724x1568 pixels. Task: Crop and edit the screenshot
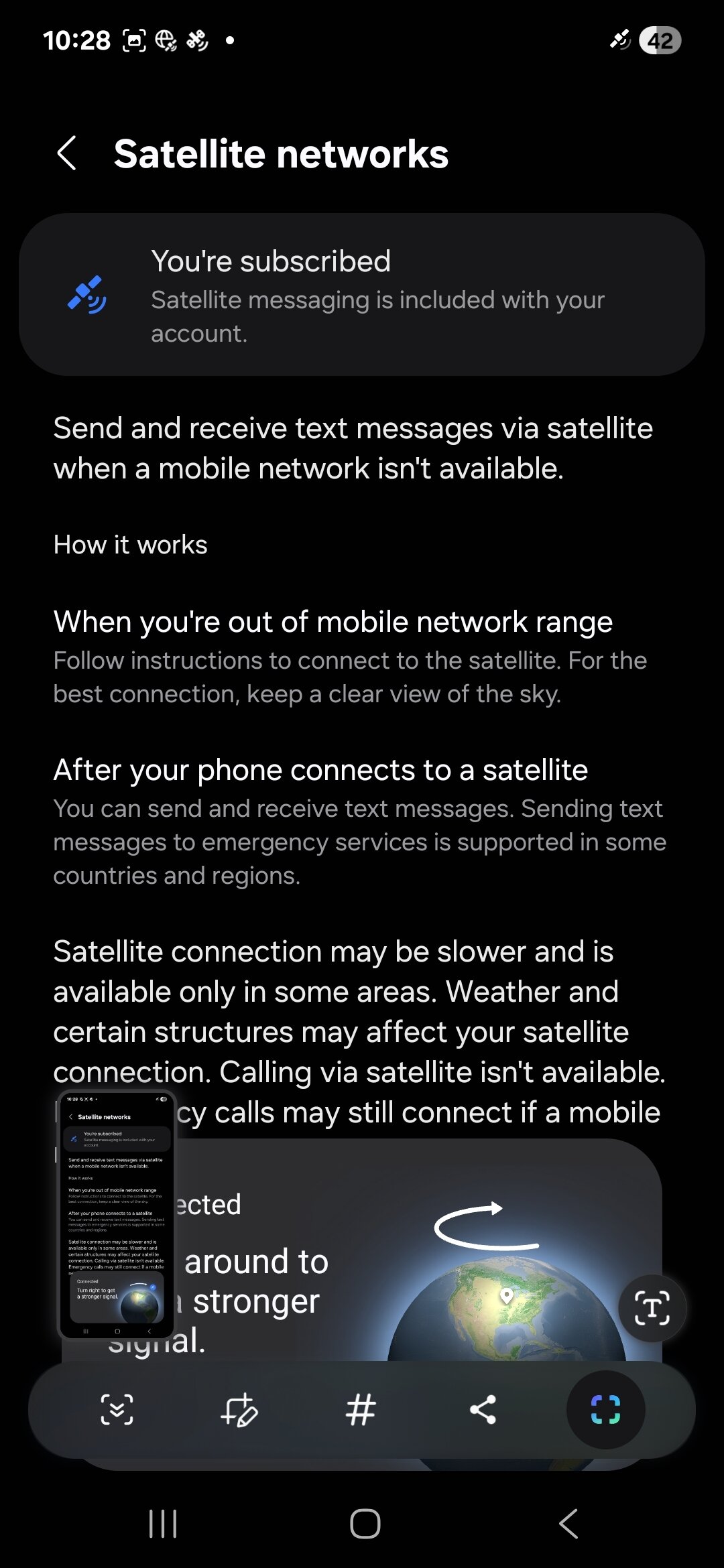pos(239,1410)
